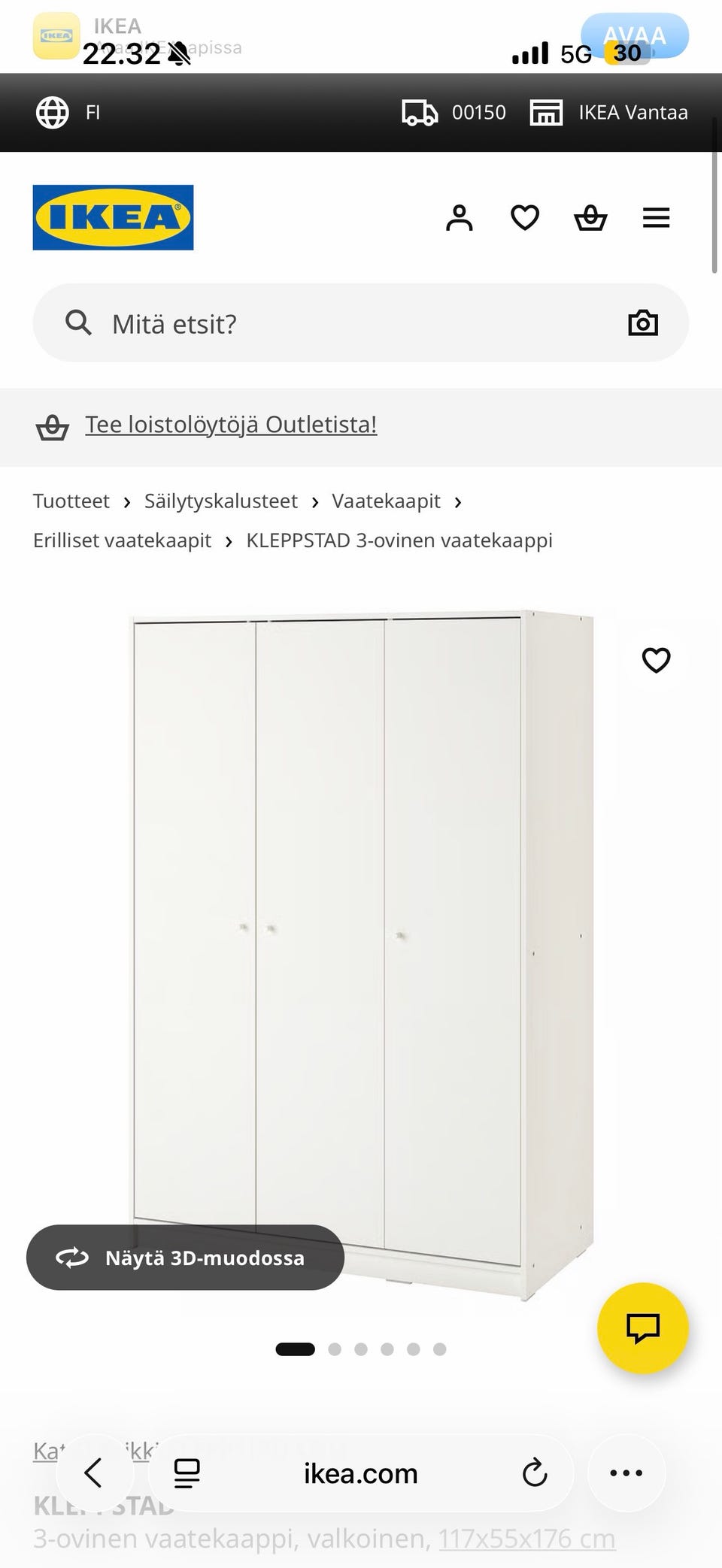Select the second image carousel dot
Viewport: 722px width, 1568px height.
pos(334,1349)
